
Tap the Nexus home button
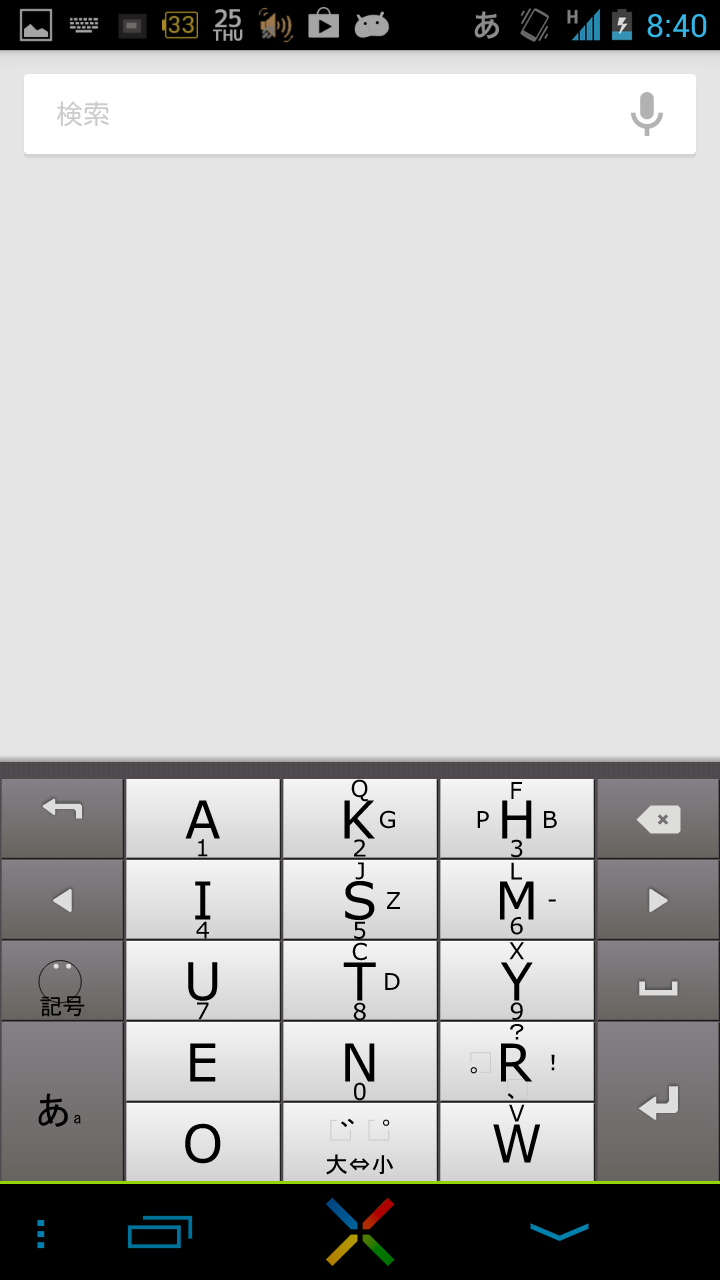point(360,1232)
